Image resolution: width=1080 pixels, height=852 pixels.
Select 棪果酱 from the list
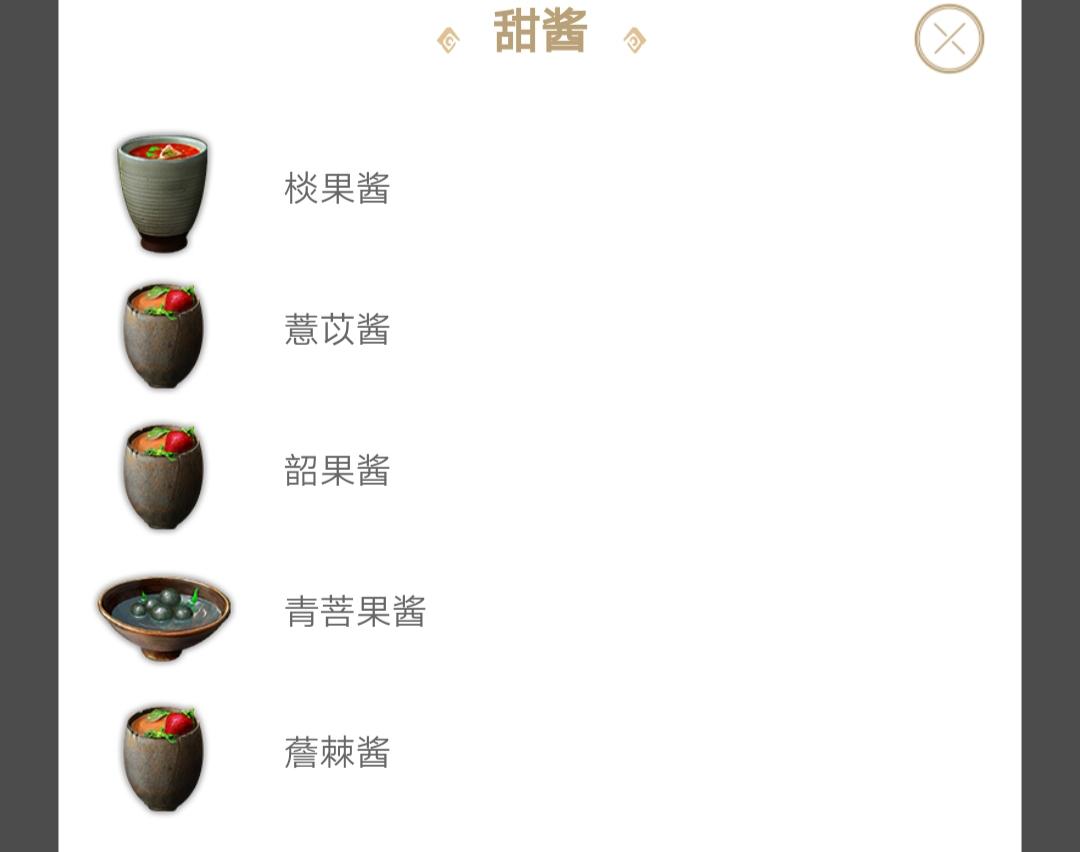click(x=337, y=189)
